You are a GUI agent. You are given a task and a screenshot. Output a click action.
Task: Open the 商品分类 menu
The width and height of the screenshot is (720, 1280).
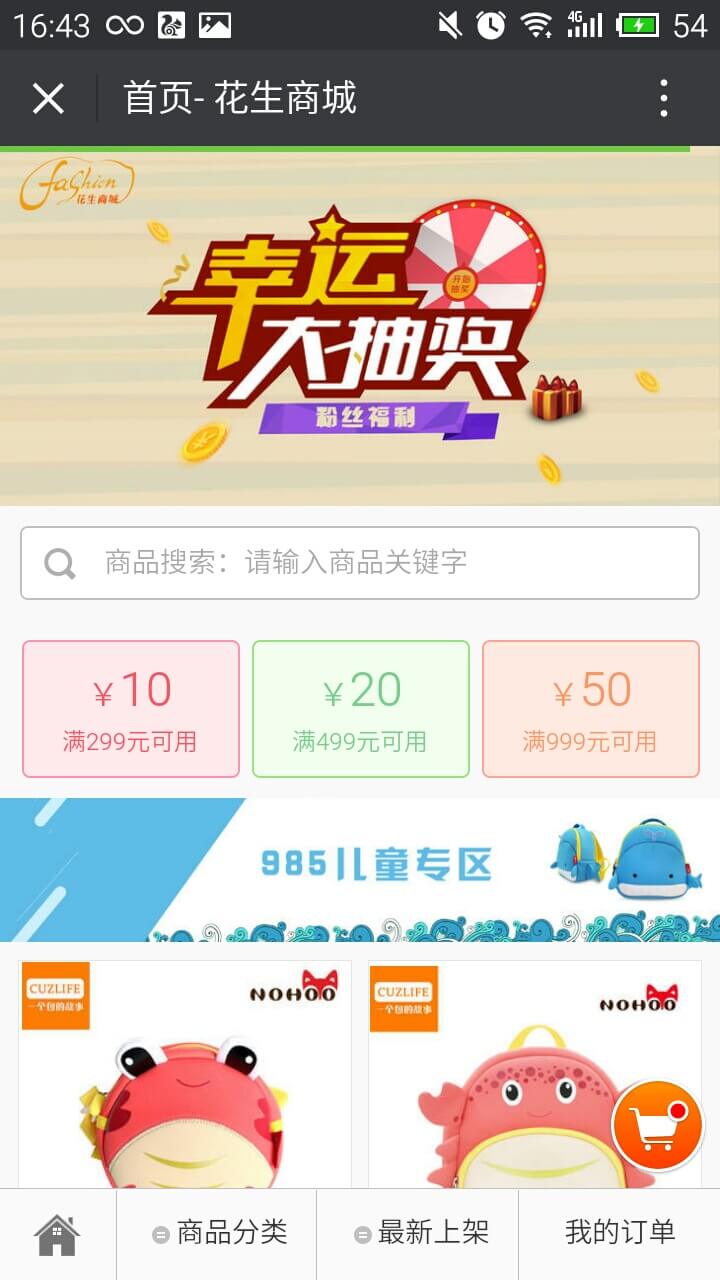(x=218, y=1234)
